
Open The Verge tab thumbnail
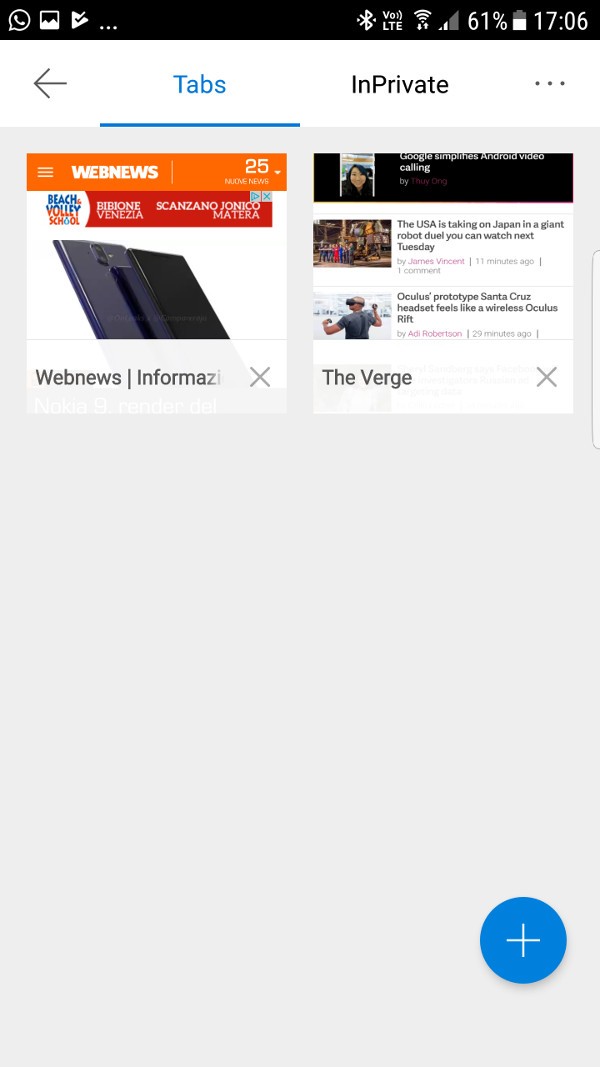(442, 260)
